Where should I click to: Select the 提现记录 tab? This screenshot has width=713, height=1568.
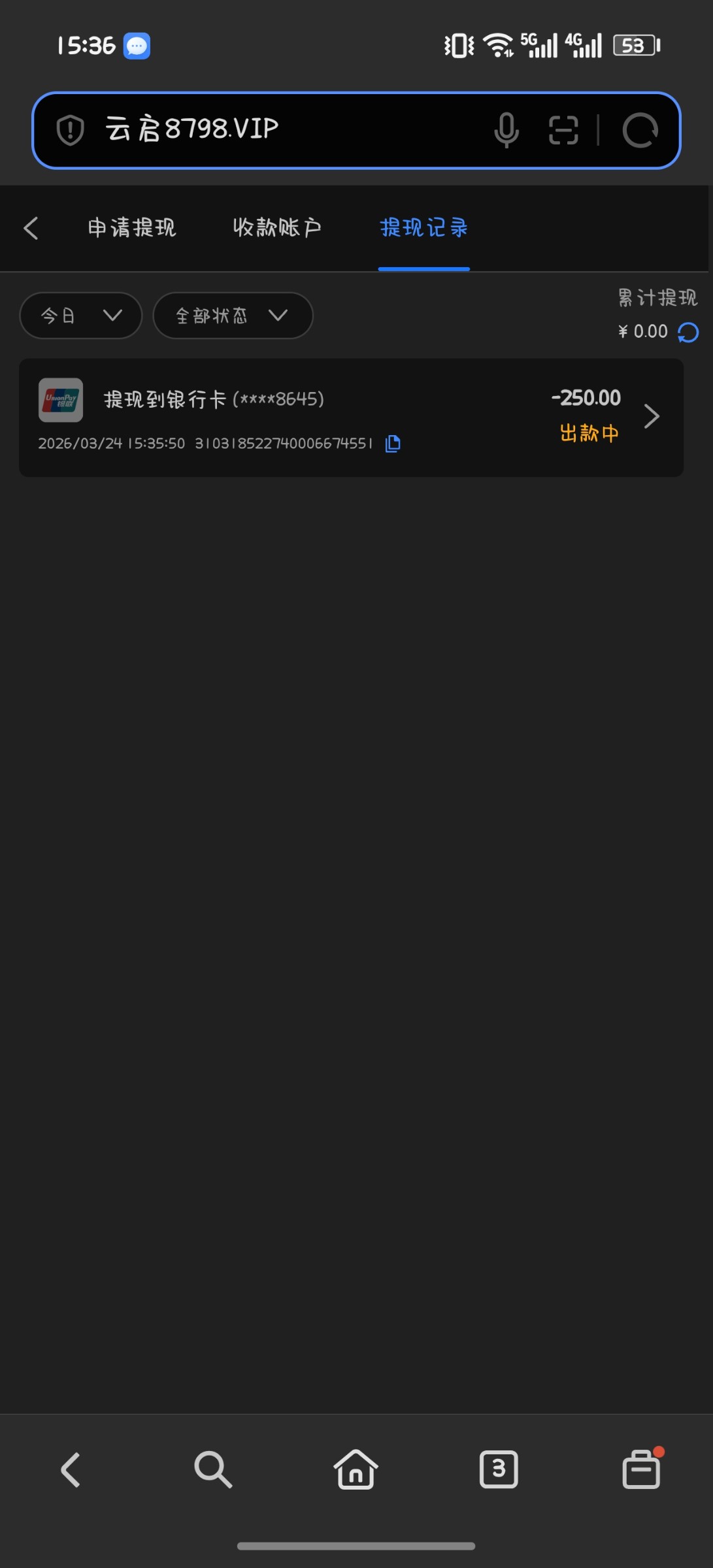tap(423, 228)
